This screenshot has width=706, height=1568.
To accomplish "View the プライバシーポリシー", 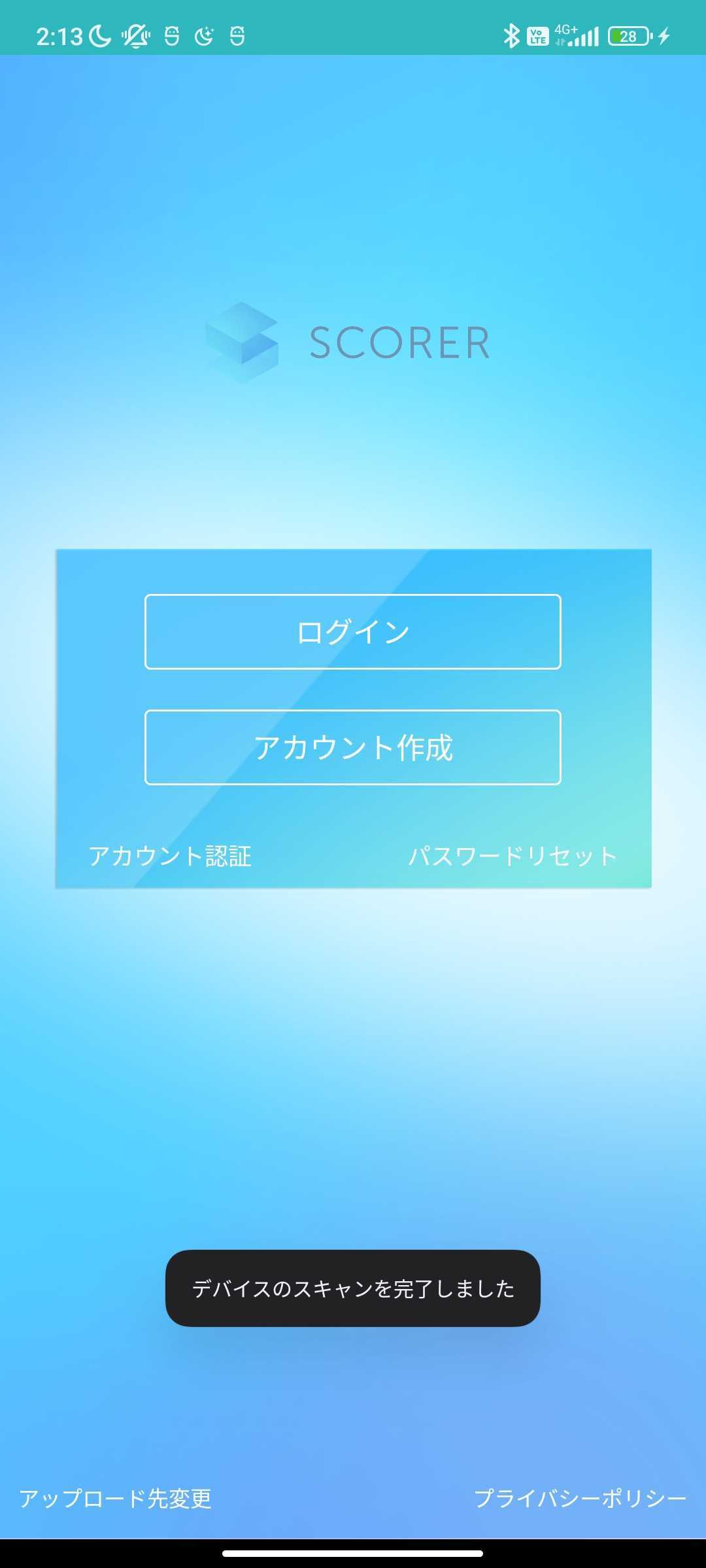I will pyautogui.click(x=580, y=1498).
